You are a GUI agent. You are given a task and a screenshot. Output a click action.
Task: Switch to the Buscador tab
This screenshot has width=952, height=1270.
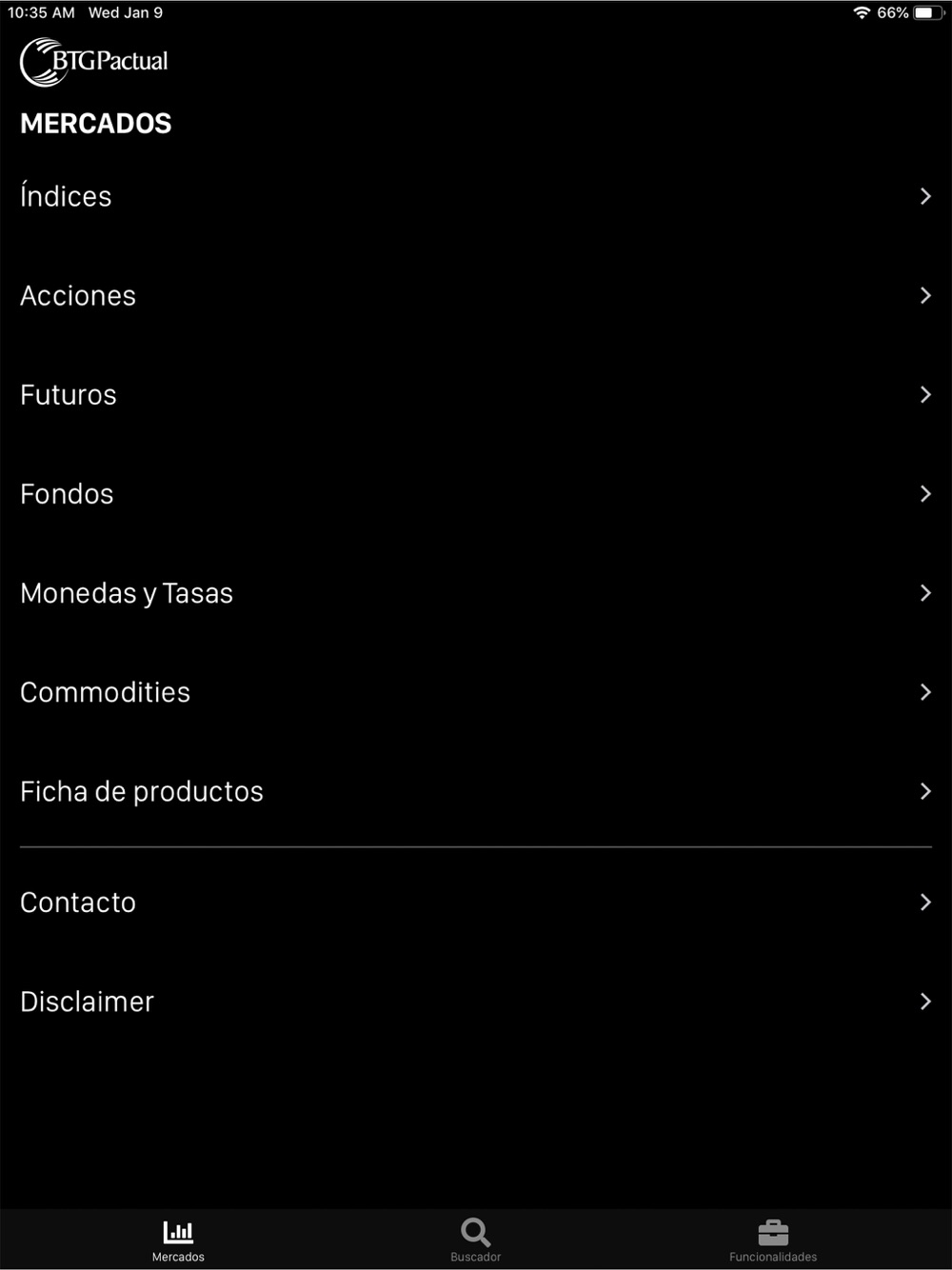475,1240
